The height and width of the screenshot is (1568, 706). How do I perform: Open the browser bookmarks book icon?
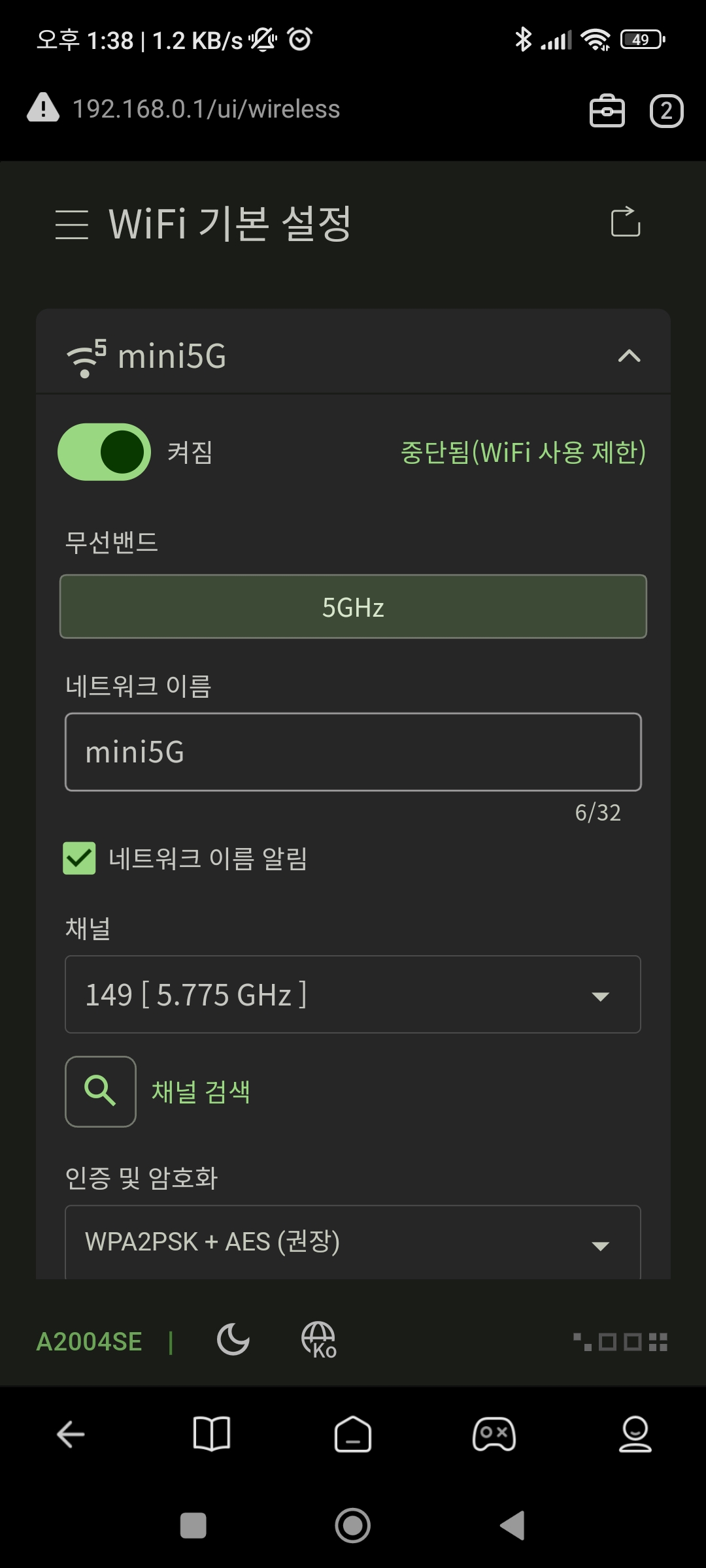212,1434
